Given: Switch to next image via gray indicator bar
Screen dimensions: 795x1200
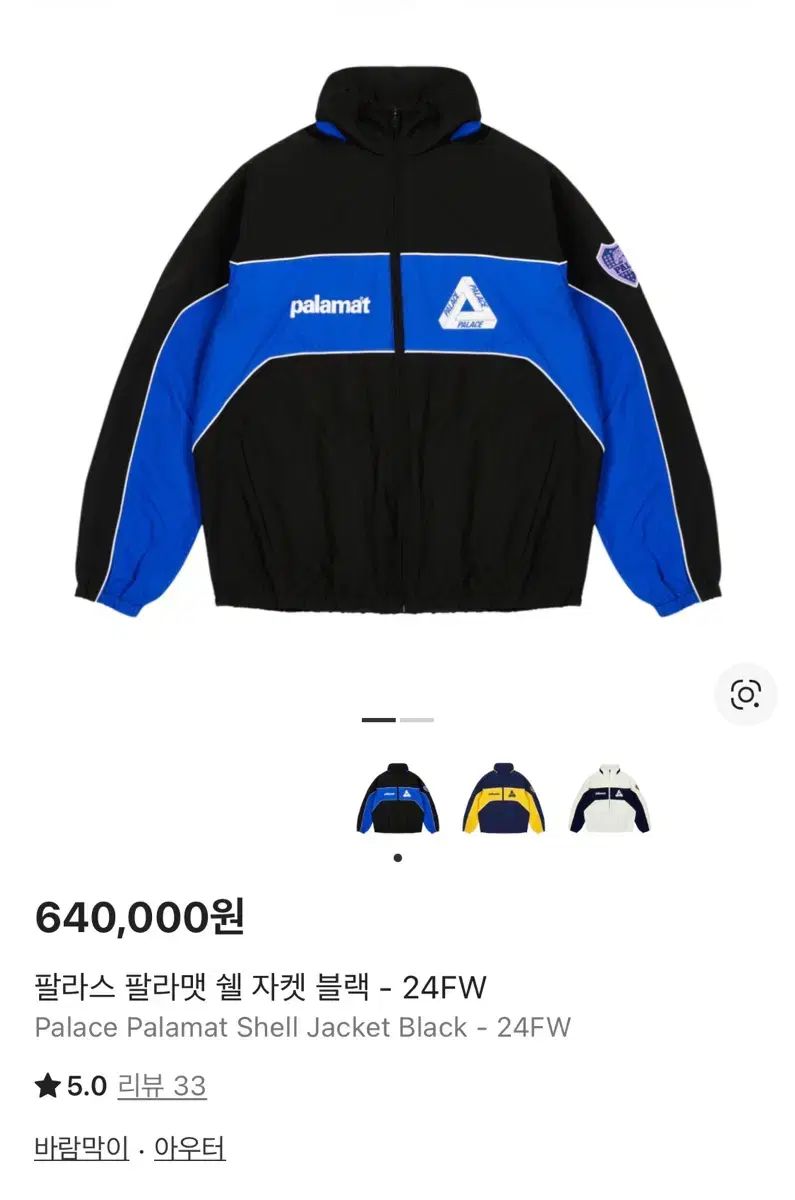Looking at the screenshot, I should coord(415,718).
